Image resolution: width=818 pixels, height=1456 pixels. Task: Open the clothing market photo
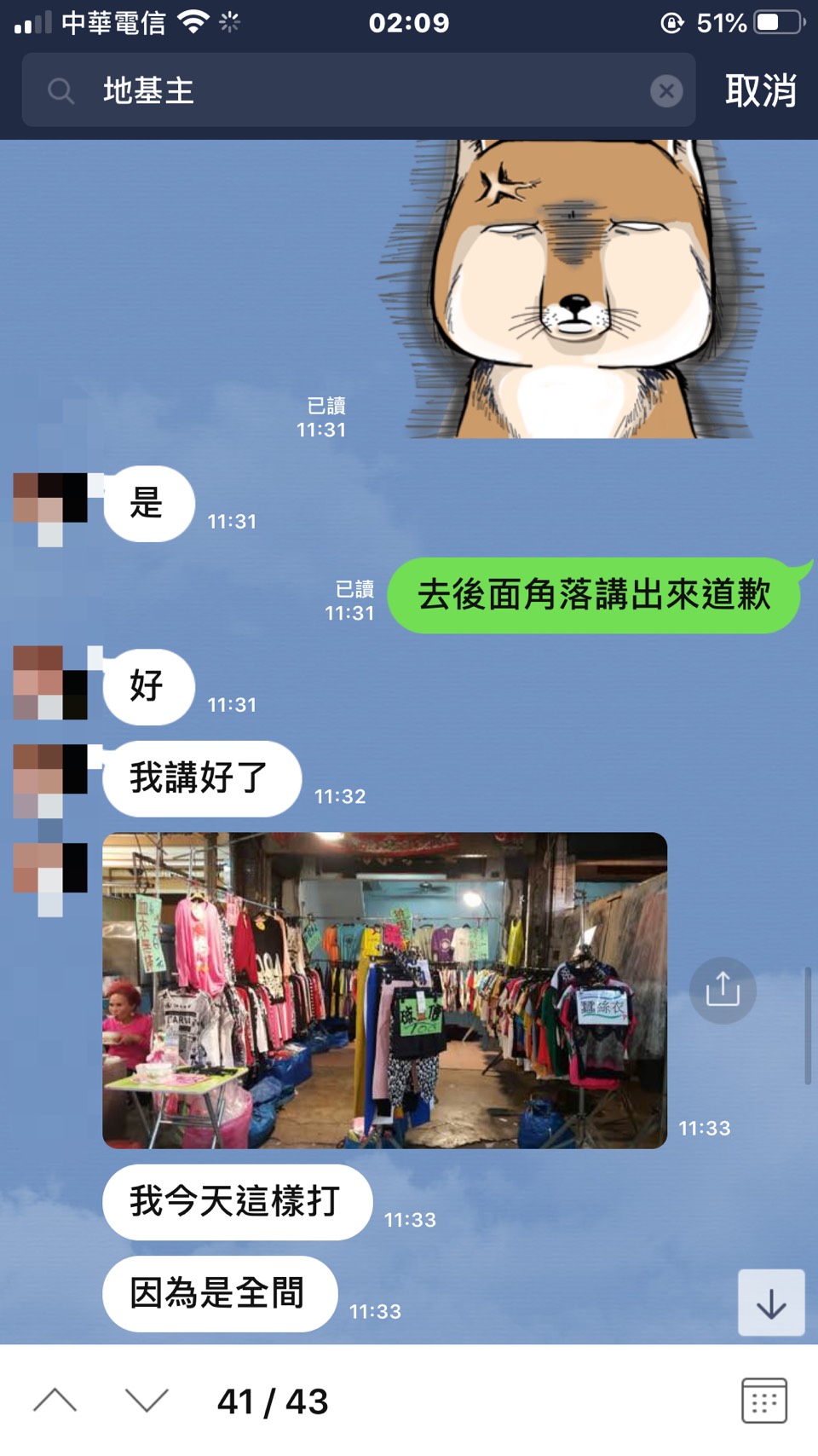[384, 990]
